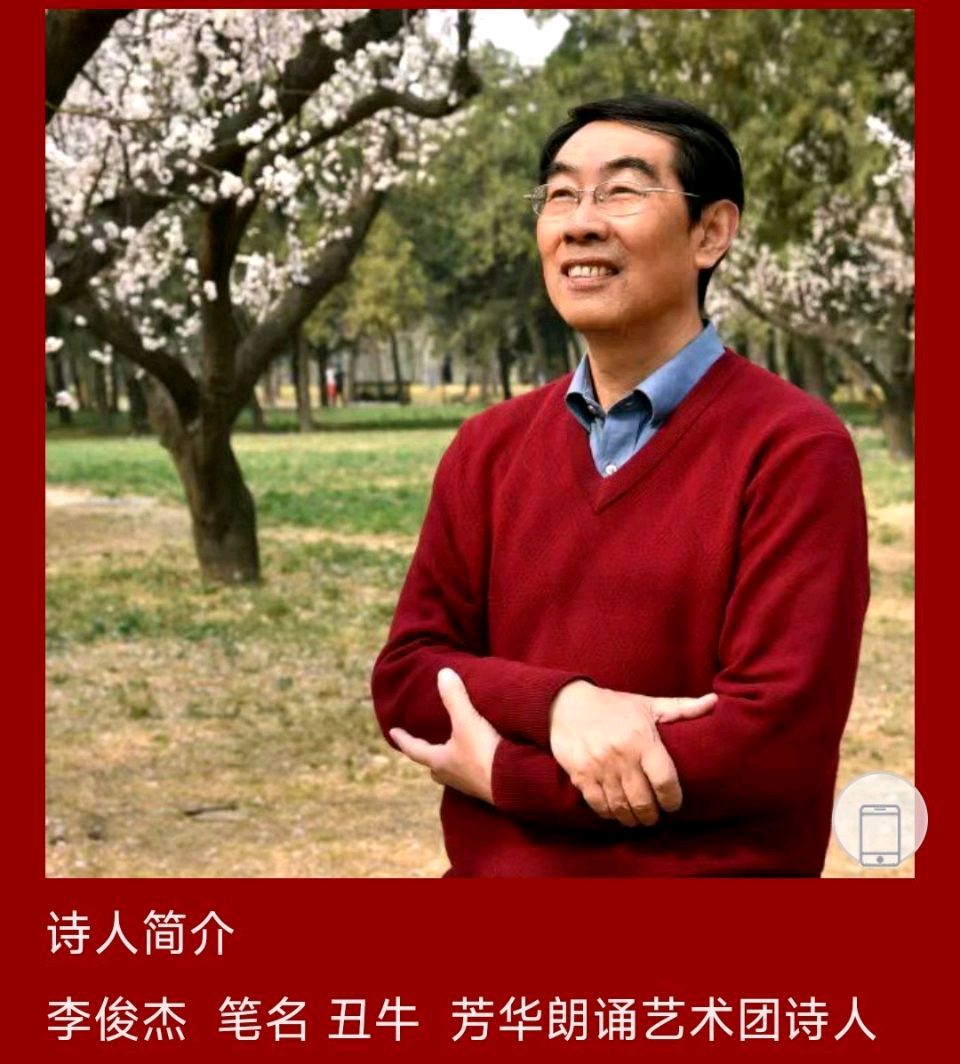Tap the floating phone icon button
Image resolution: width=960 pixels, height=1064 pixels.
[880, 820]
